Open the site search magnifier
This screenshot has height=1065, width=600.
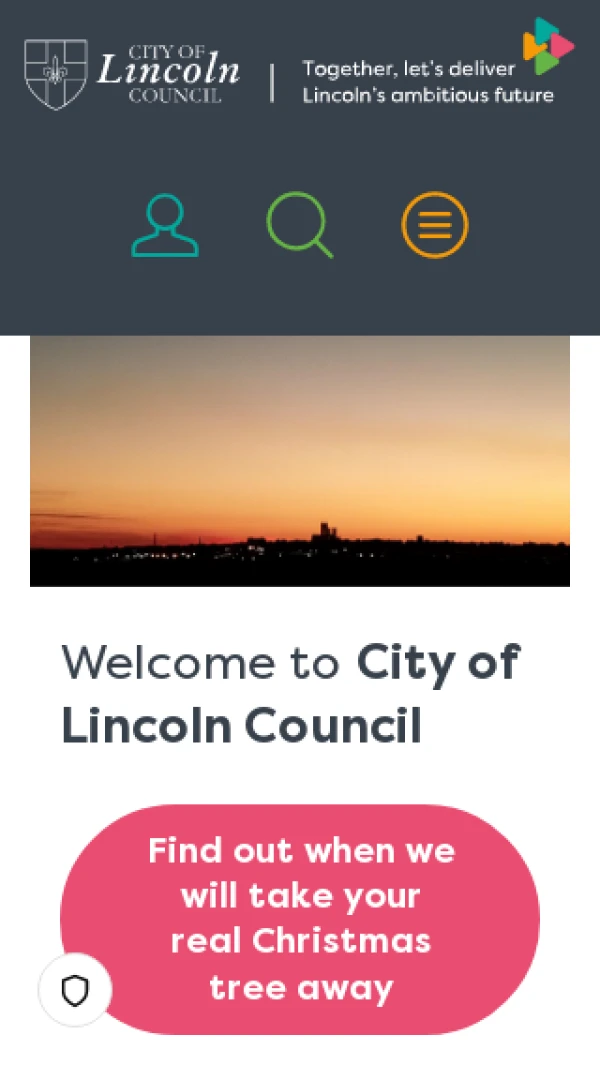click(x=299, y=225)
